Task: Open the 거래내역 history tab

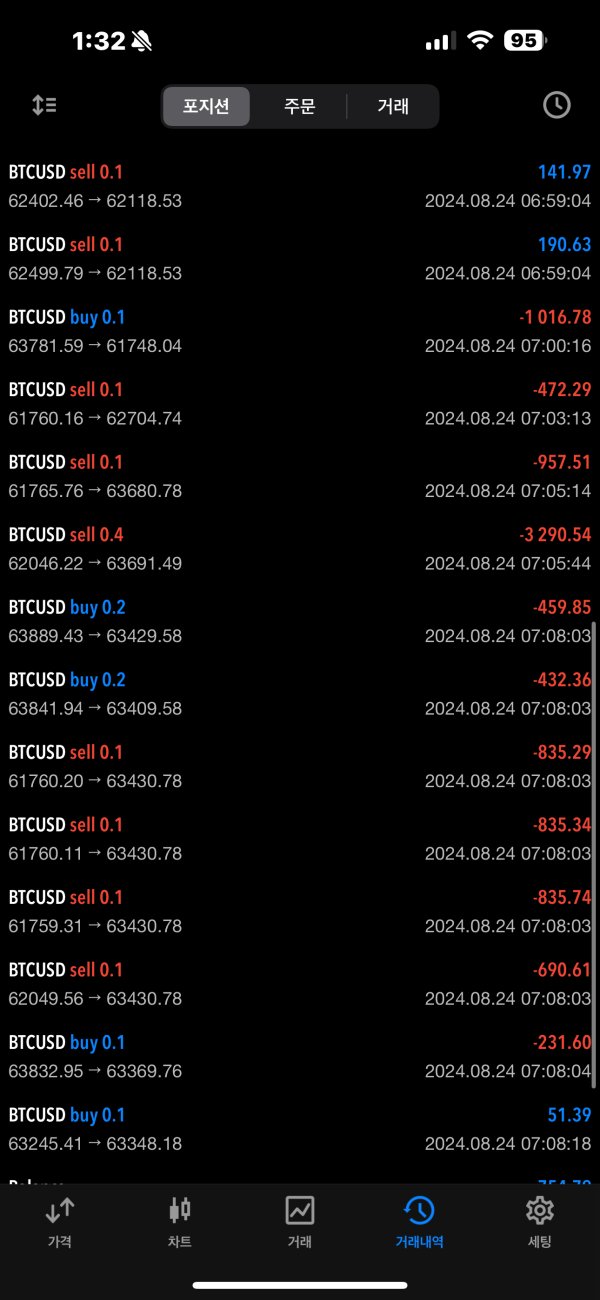Action: pyautogui.click(x=419, y=1223)
